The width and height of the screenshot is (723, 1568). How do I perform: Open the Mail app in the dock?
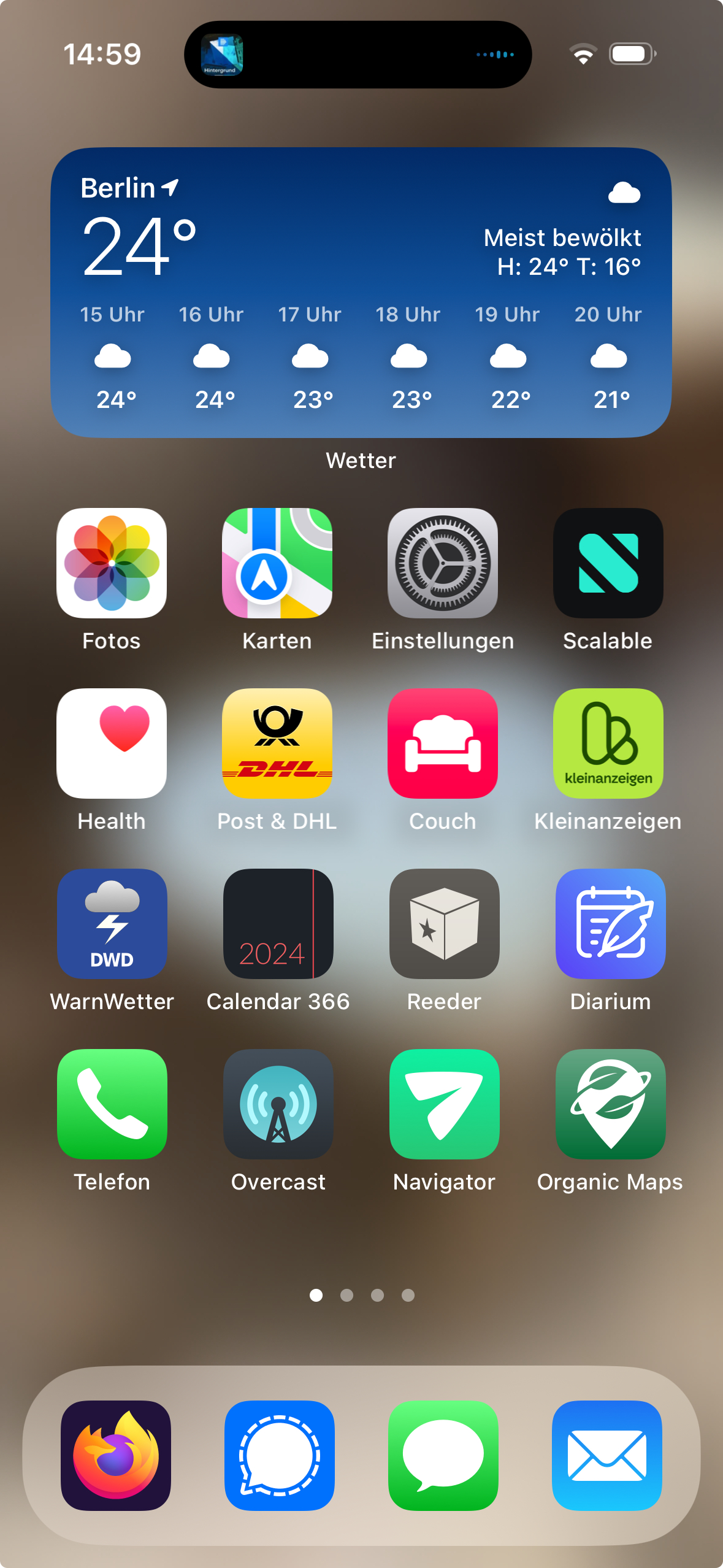[x=606, y=1455]
